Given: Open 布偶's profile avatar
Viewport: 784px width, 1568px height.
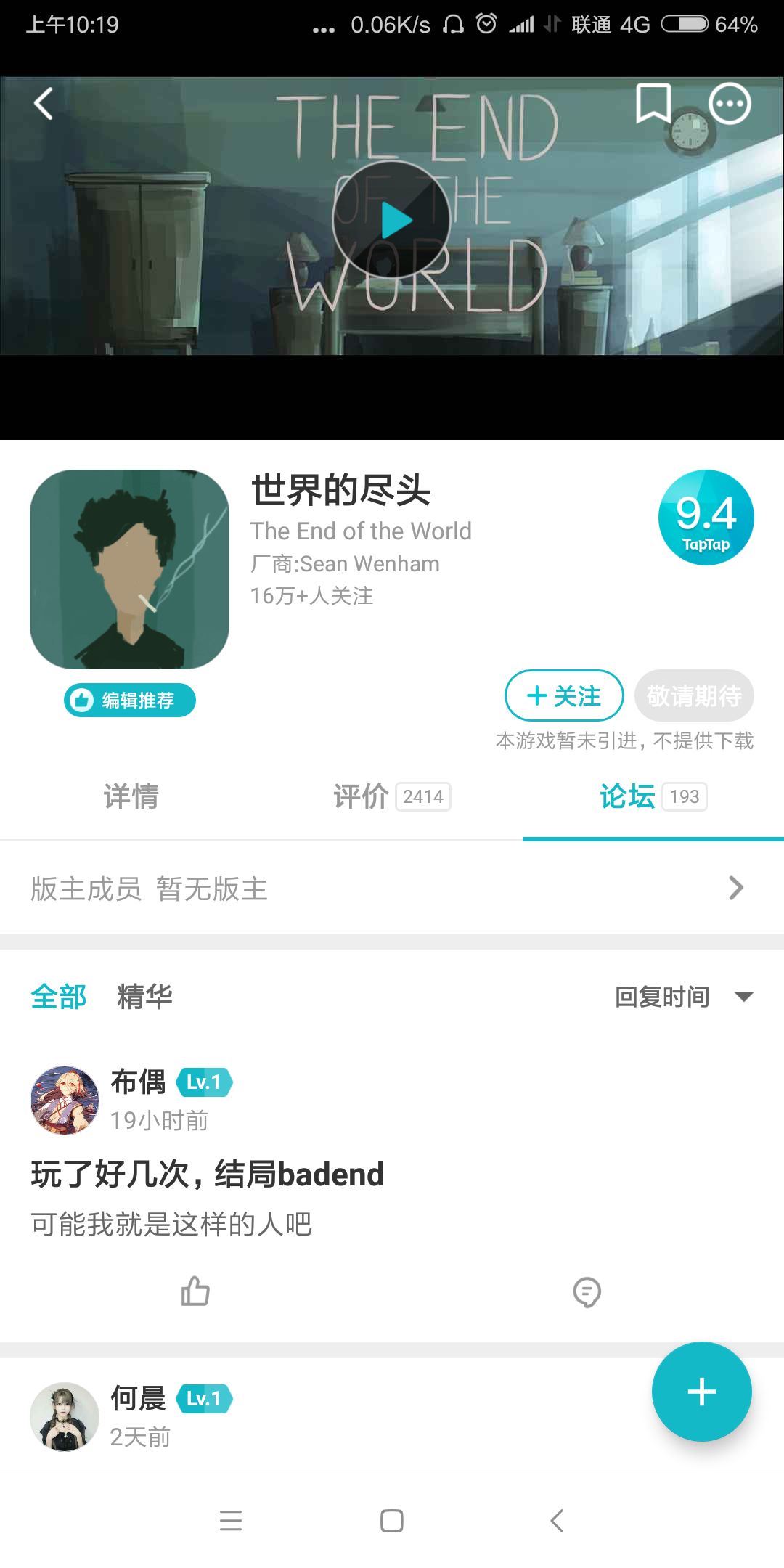Looking at the screenshot, I should [x=65, y=1100].
